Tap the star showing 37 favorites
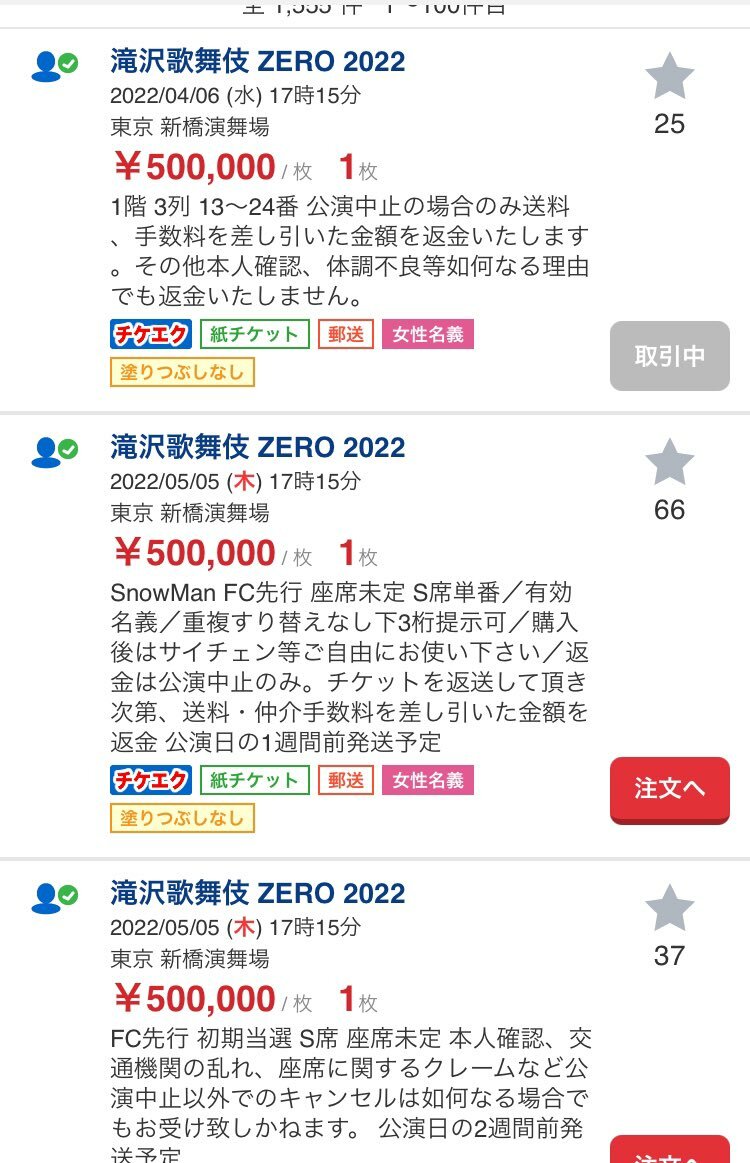This screenshot has width=750, height=1163. (669, 908)
